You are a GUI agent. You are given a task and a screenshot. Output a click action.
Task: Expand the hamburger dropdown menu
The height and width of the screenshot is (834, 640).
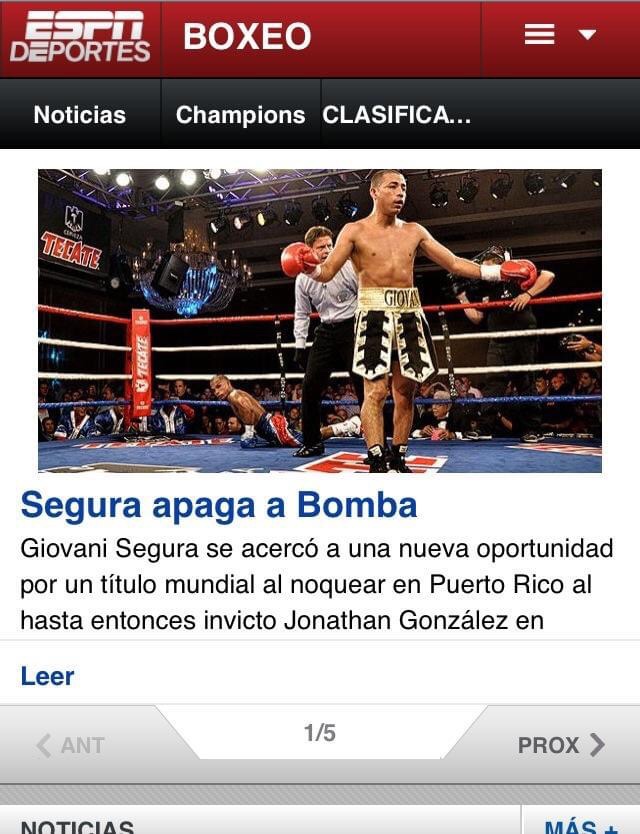(x=560, y=36)
